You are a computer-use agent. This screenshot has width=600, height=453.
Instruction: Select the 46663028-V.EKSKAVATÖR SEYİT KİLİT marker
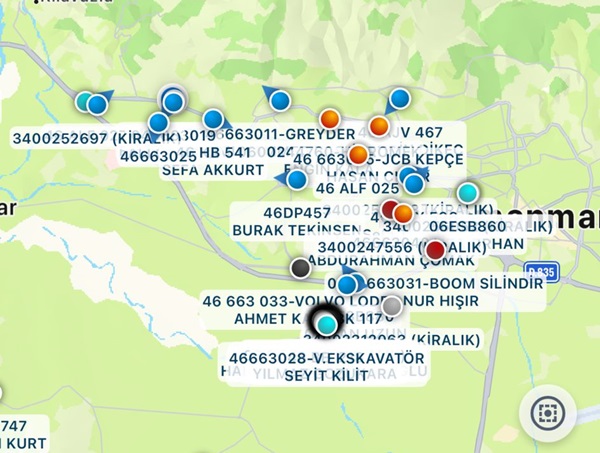326,324
